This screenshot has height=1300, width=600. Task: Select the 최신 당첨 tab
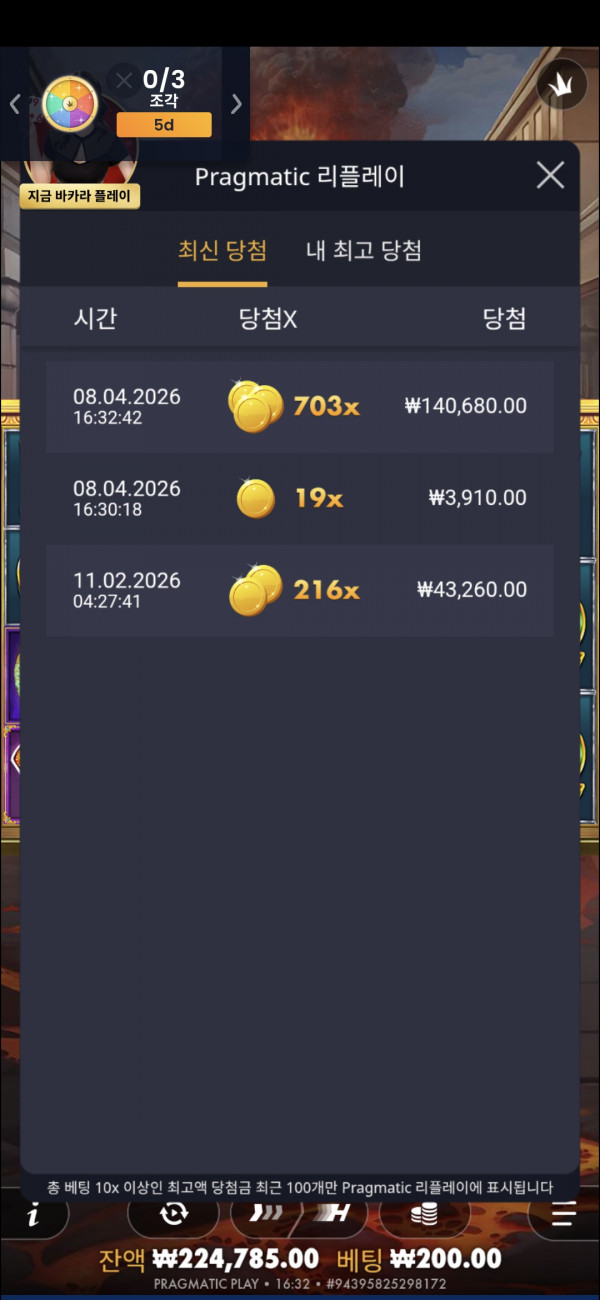222,251
